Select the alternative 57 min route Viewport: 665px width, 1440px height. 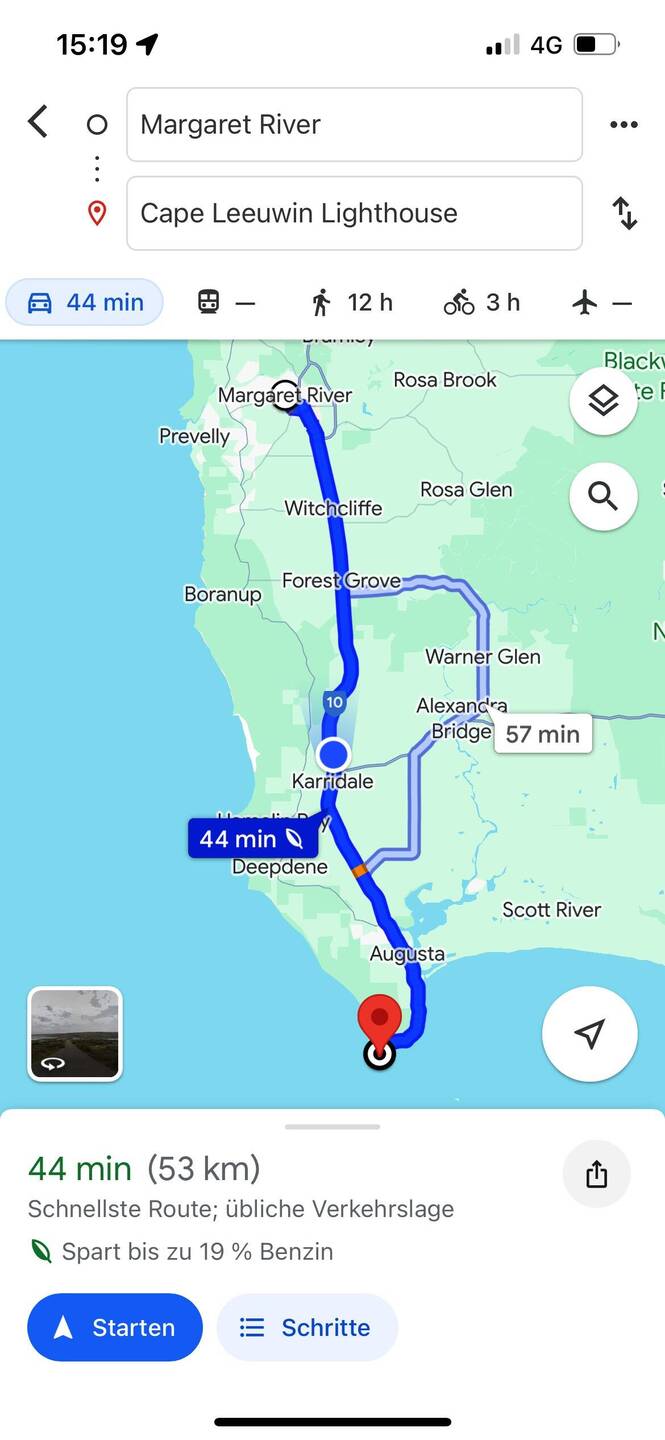[x=542, y=734]
